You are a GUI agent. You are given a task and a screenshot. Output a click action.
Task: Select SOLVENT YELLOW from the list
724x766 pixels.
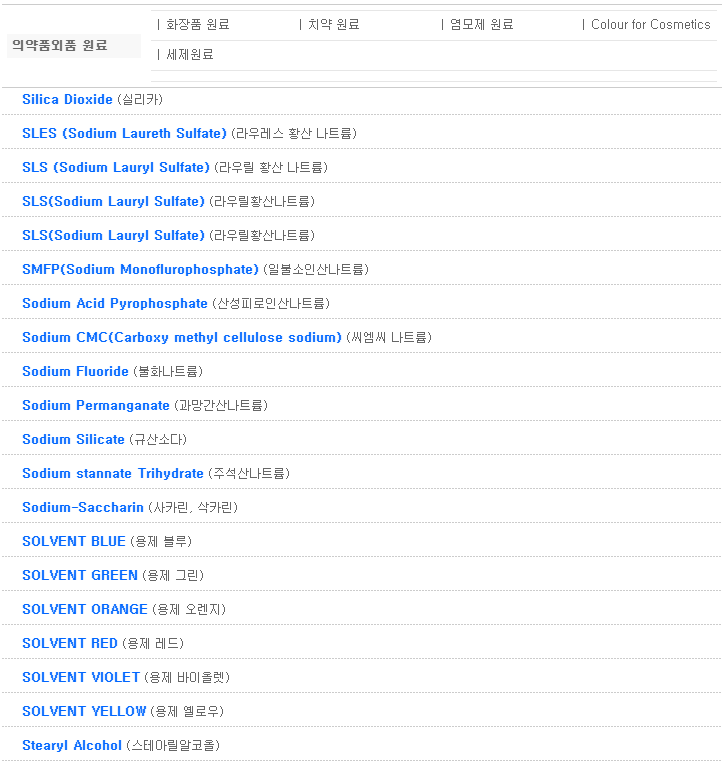84,711
